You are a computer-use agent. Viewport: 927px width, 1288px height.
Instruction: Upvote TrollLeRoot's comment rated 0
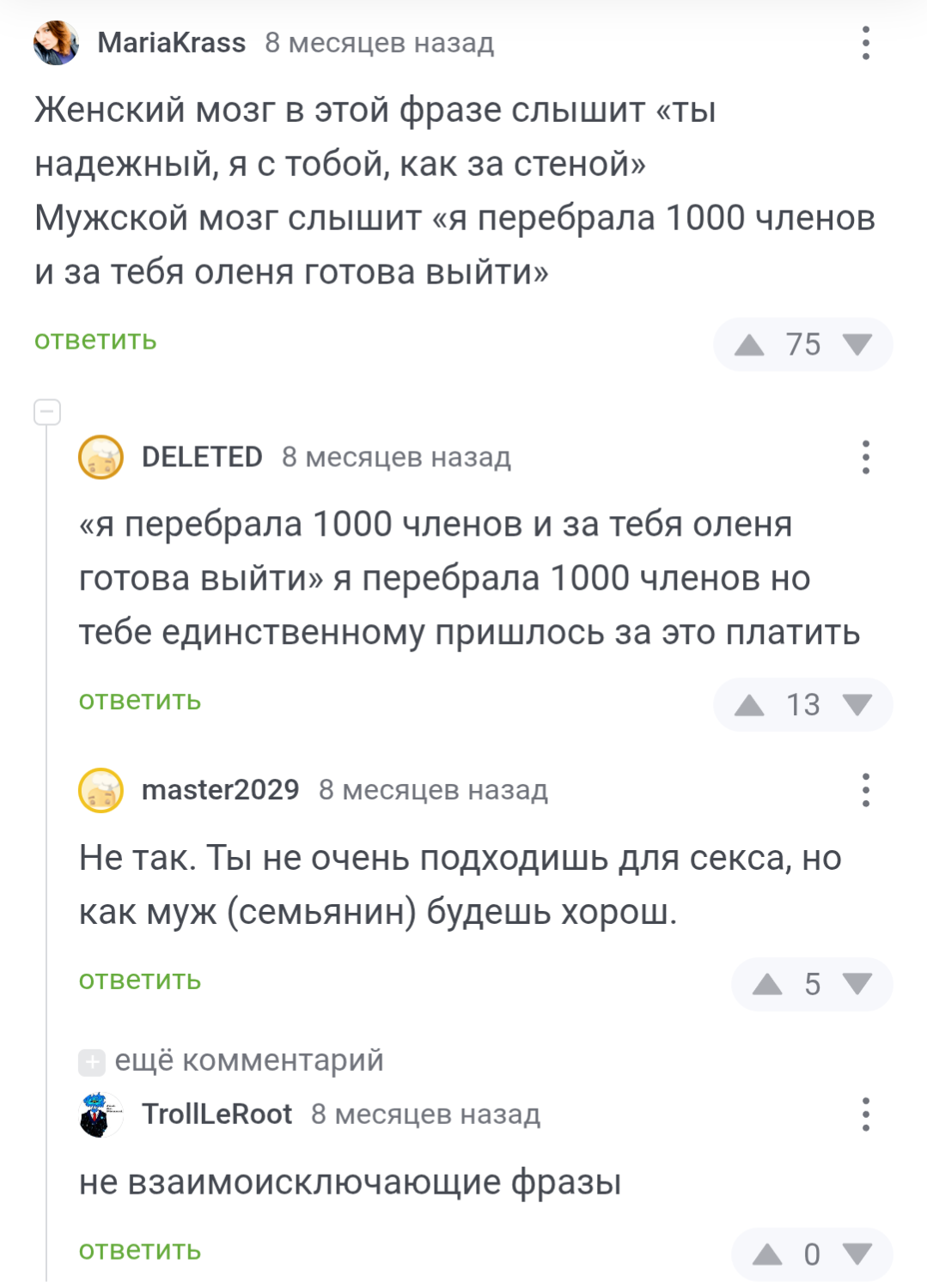pyautogui.click(x=766, y=1255)
